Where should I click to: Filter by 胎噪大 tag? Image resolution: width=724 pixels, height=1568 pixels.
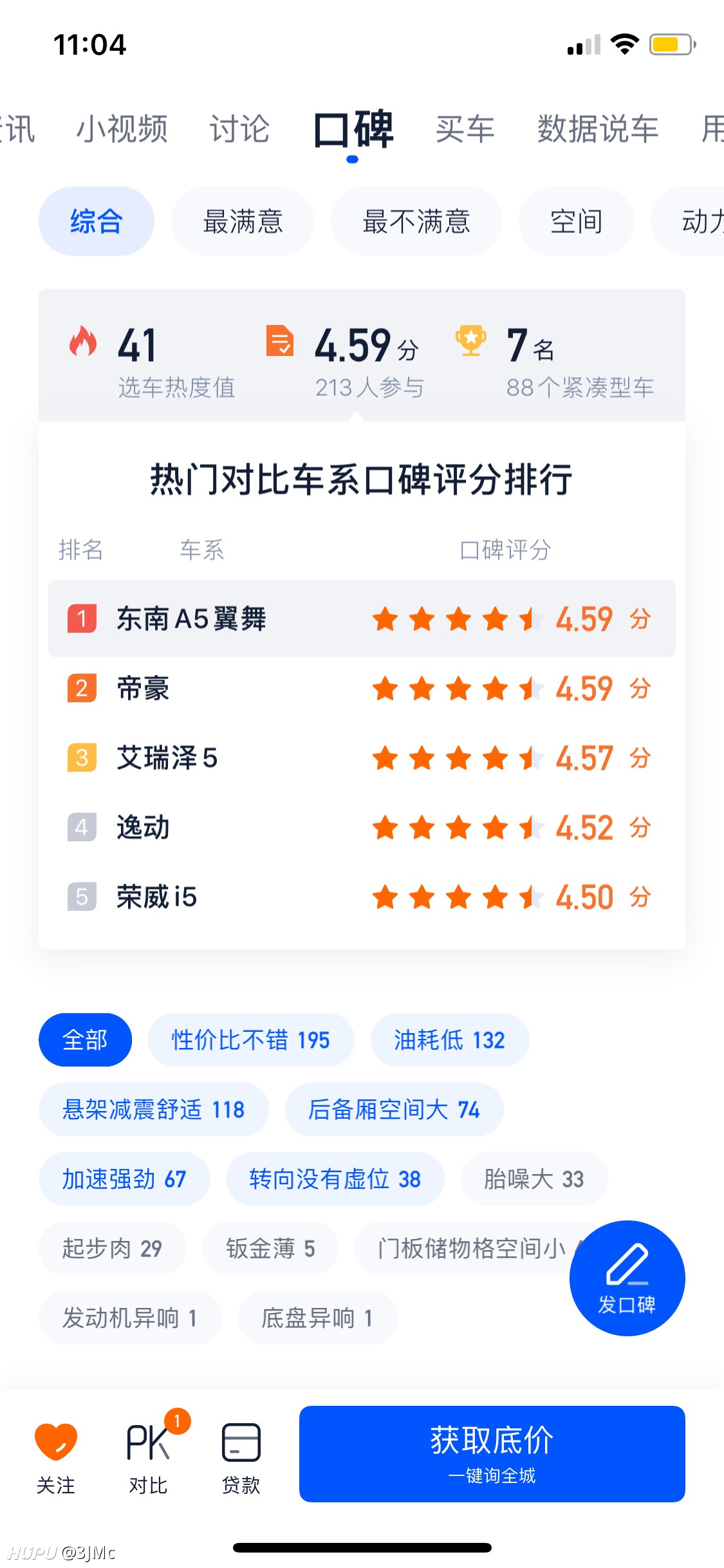[x=534, y=1179]
